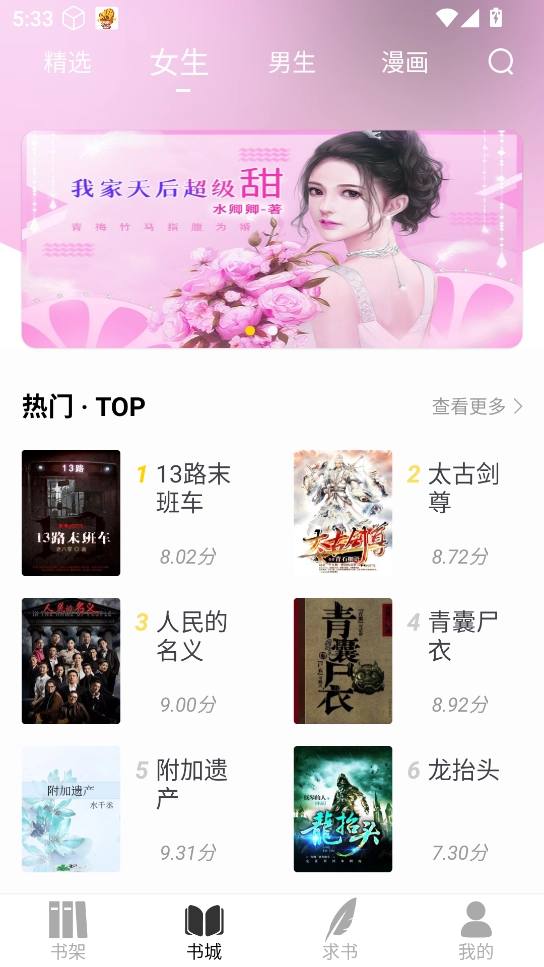The height and width of the screenshot is (967, 544).
Task: Switch to the 精选 tab
Action: pos(68,62)
